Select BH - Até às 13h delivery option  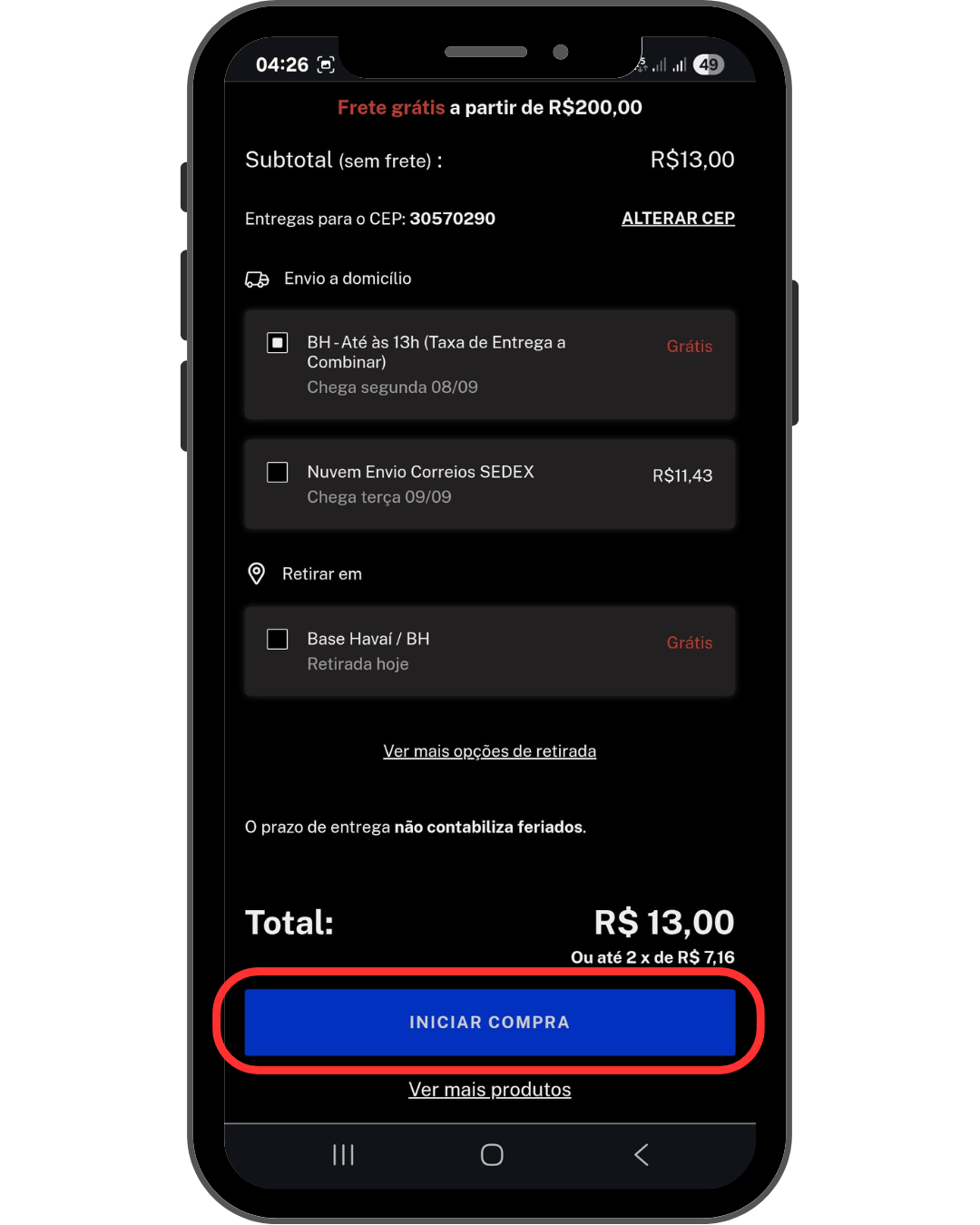click(489, 365)
